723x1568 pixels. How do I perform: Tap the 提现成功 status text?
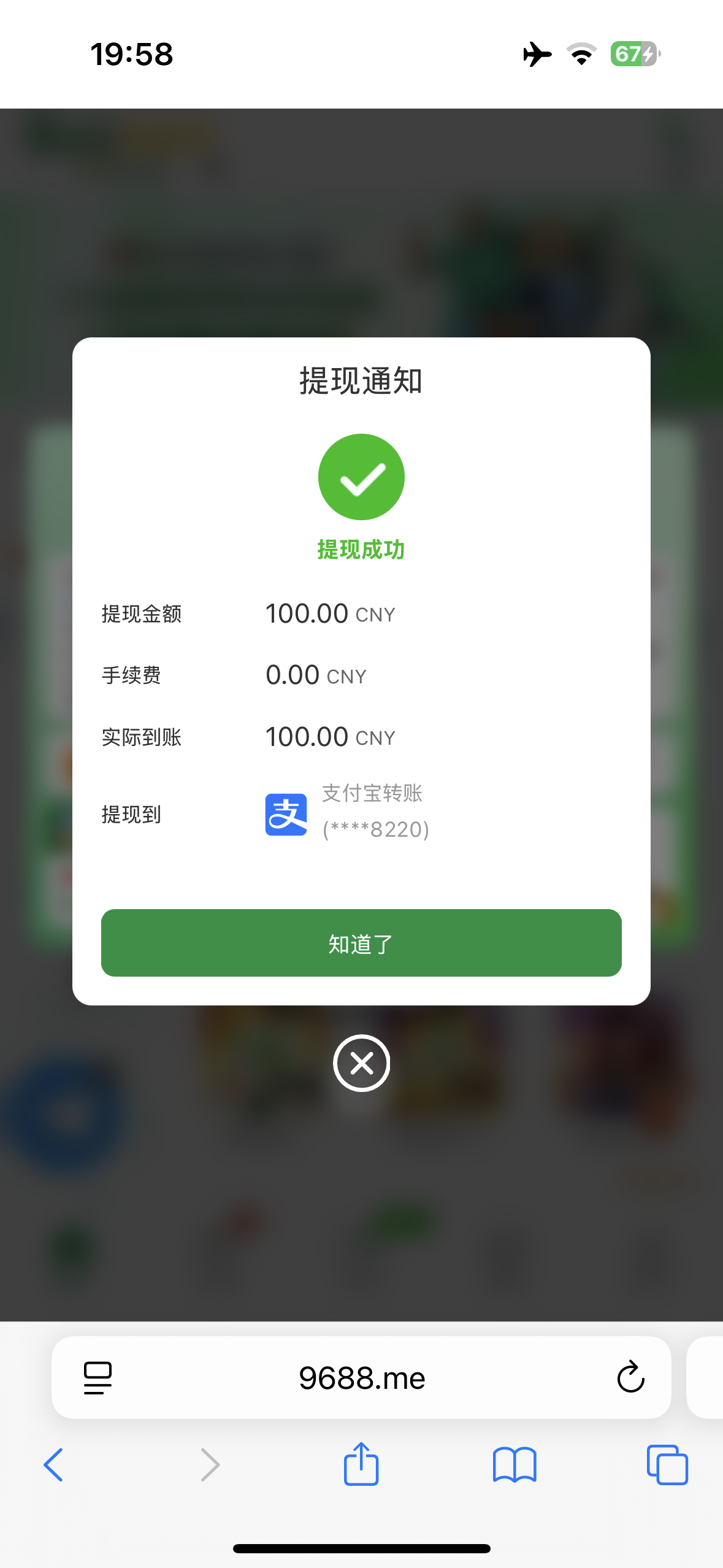[361, 550]
